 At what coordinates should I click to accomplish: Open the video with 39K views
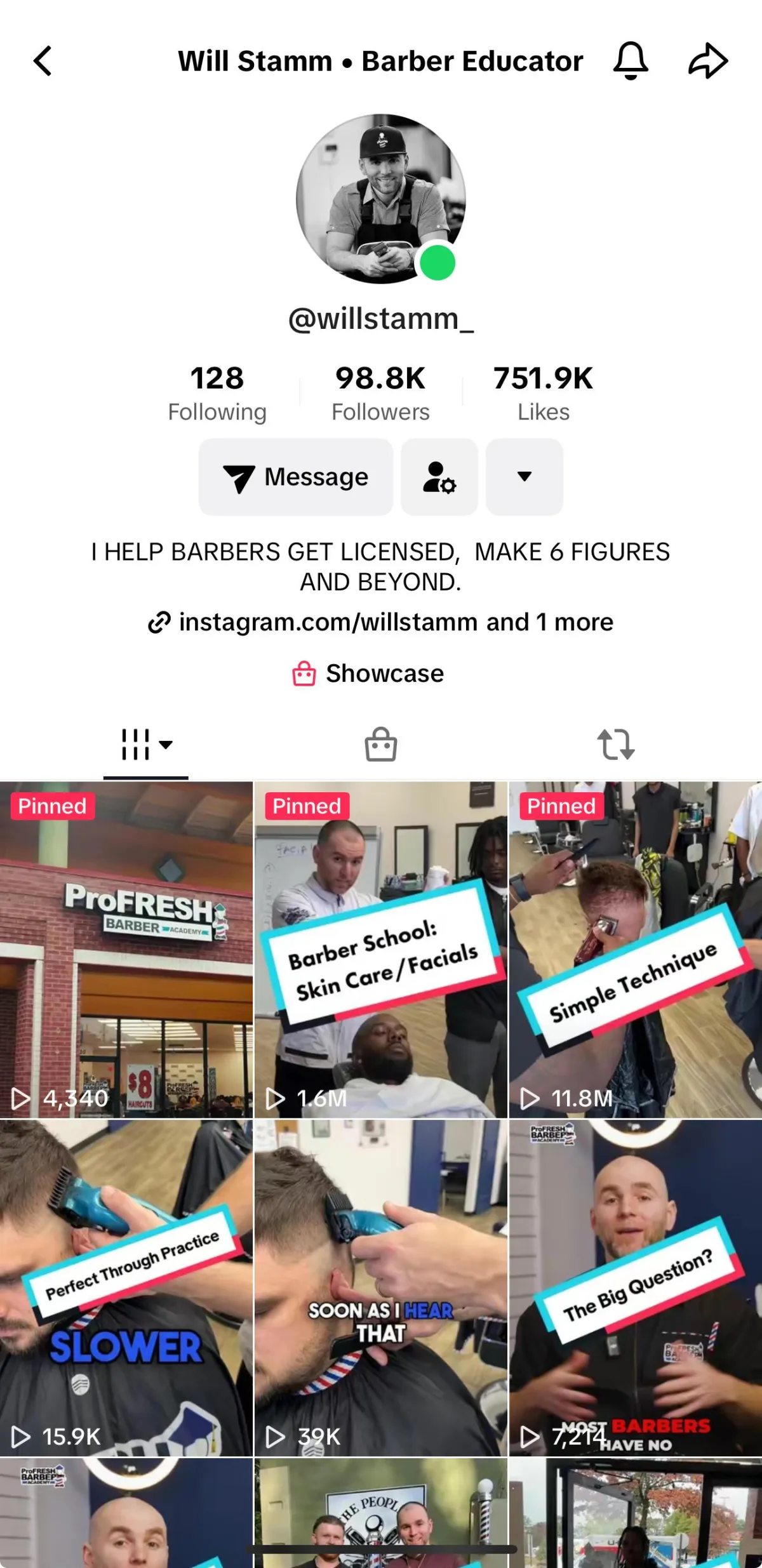pyautogui.click(x=380, y=1287)
